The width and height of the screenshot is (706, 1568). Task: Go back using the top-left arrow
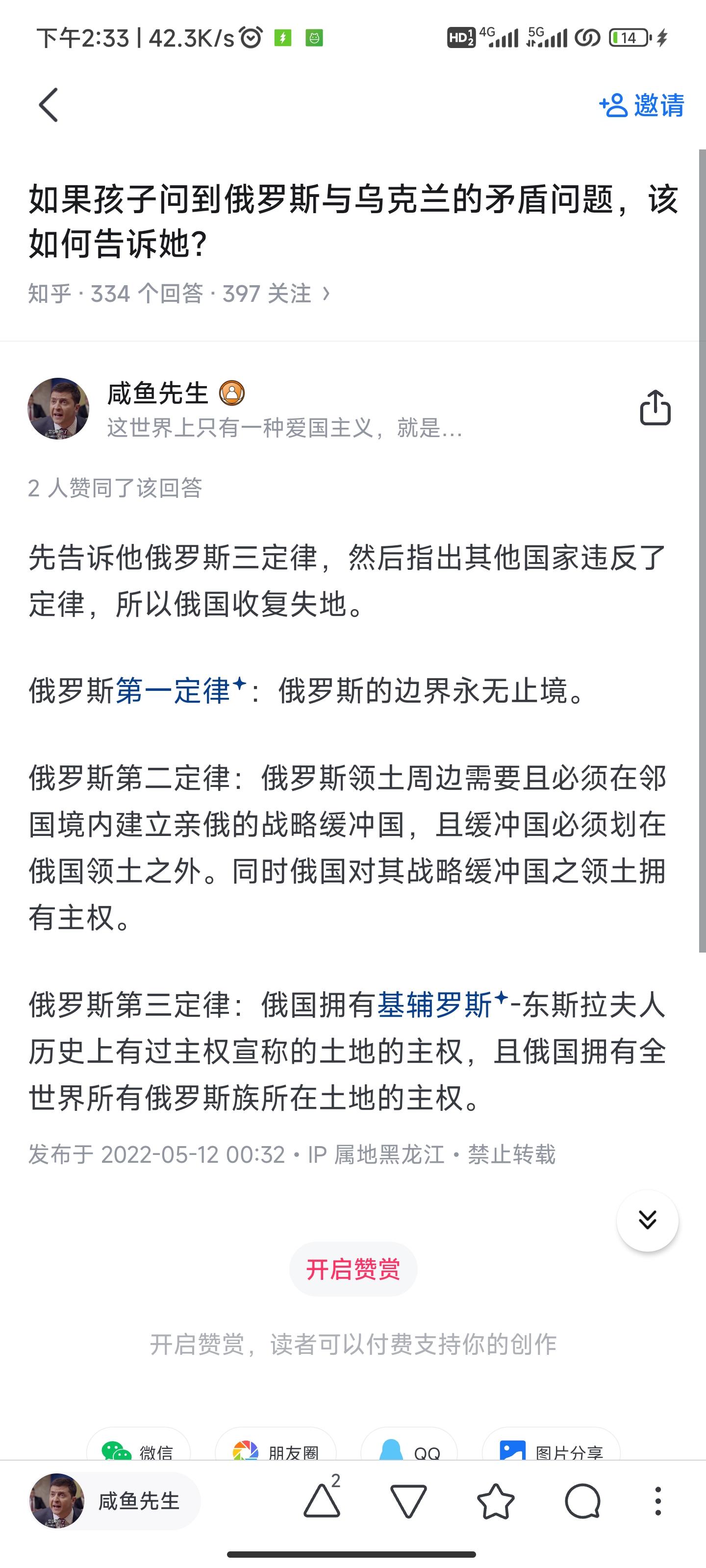[49, 105]
